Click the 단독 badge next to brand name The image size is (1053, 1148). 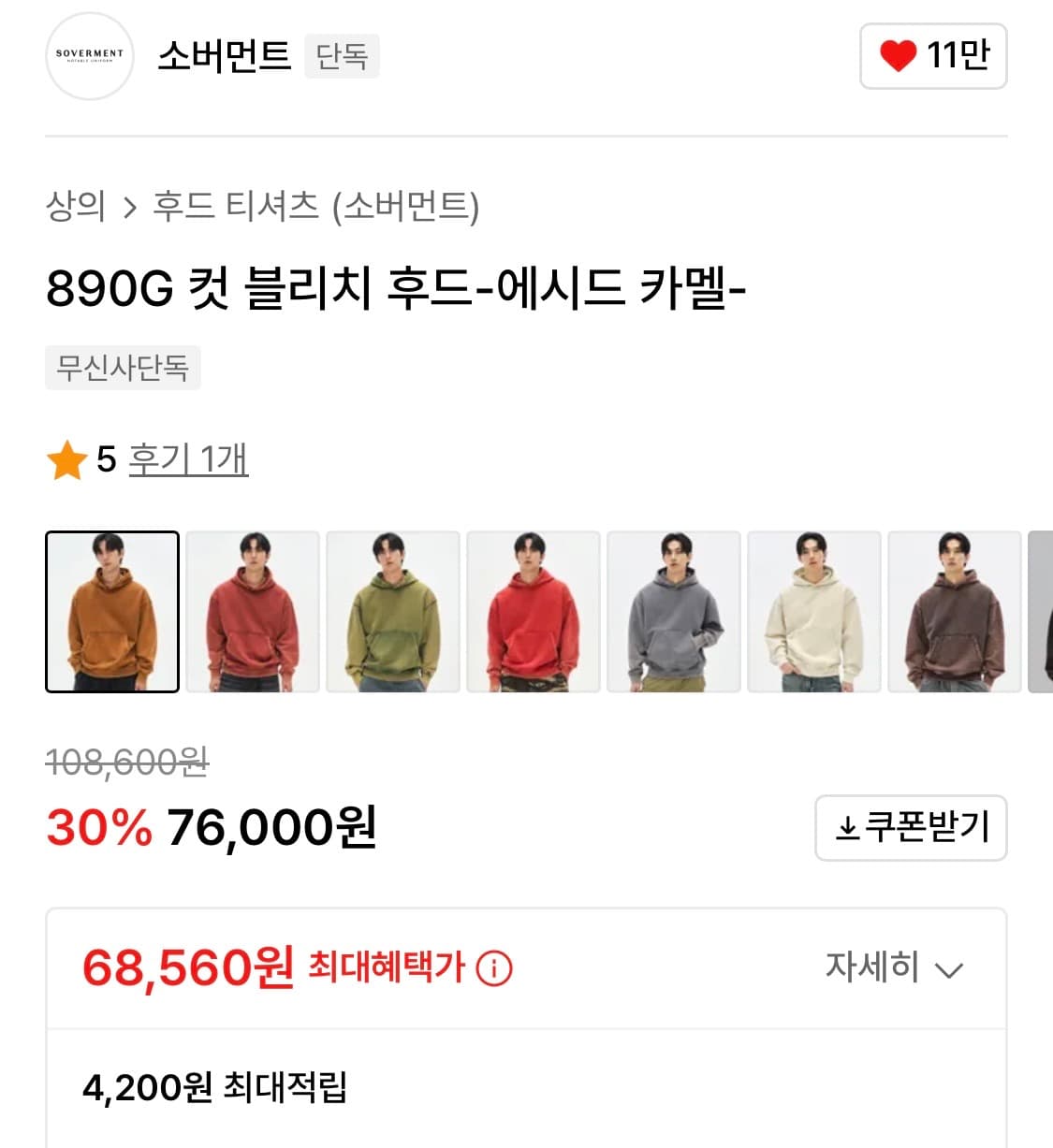click(342, 56)
